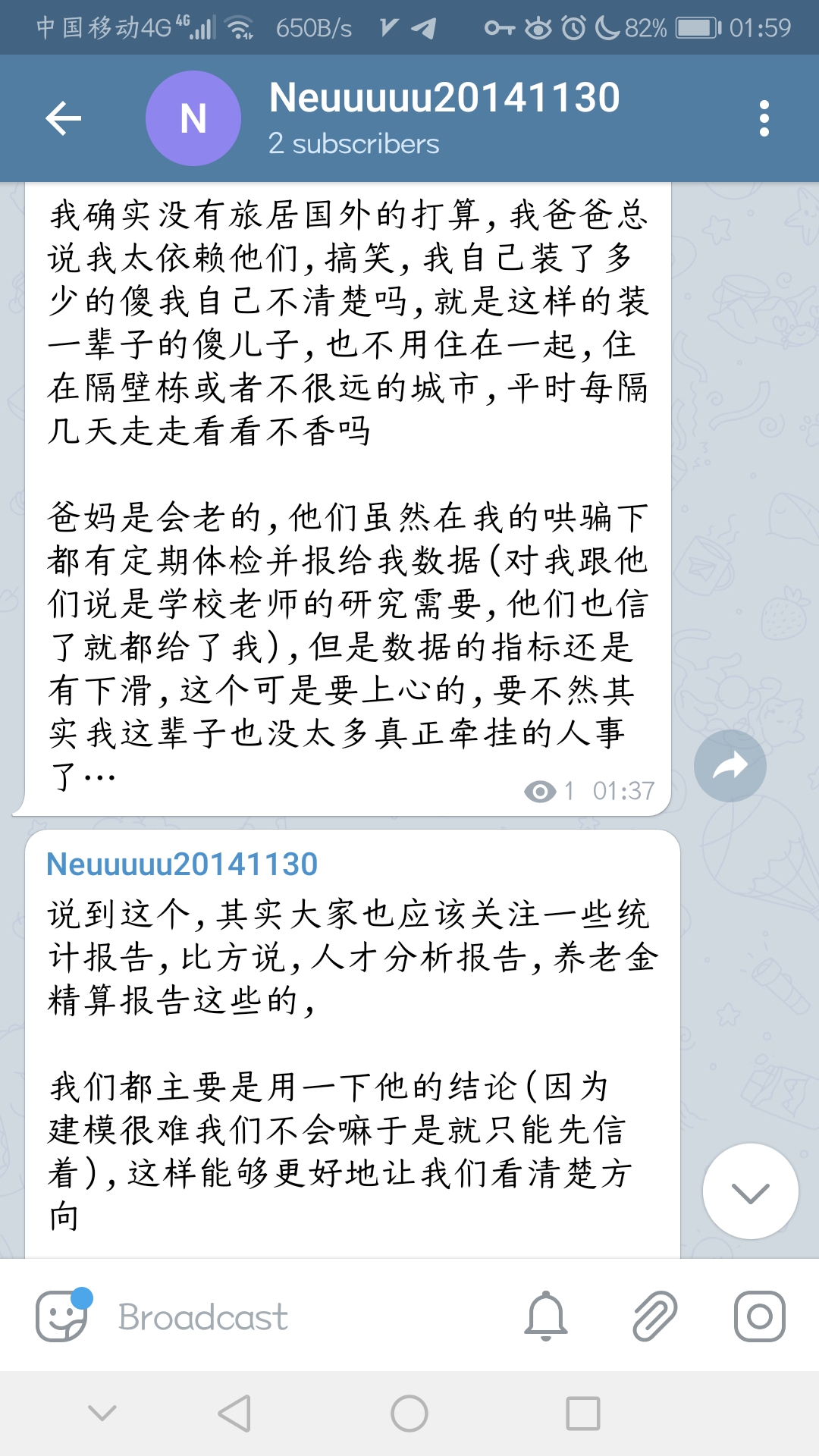Type in the Broadcast message field
Image resolution: width=819 pixels, height=1456 pixels.
(x=303, y=1317)
